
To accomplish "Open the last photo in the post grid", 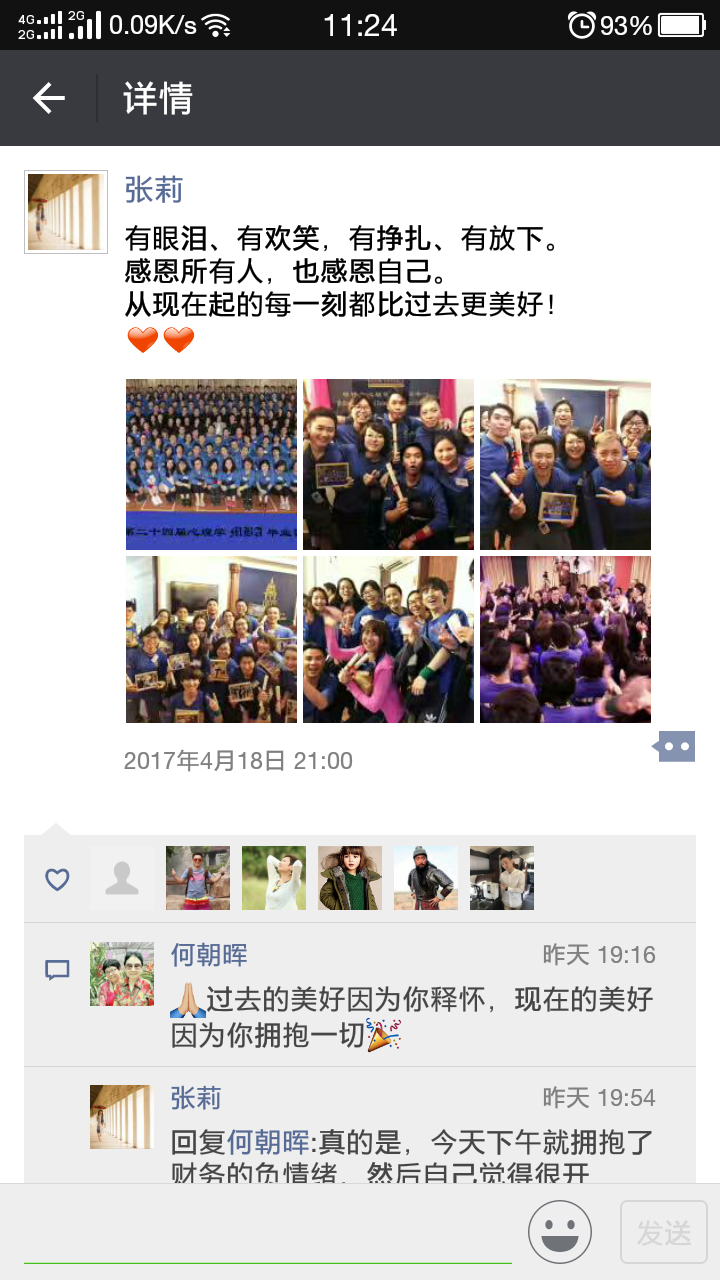I will point(565,640).
